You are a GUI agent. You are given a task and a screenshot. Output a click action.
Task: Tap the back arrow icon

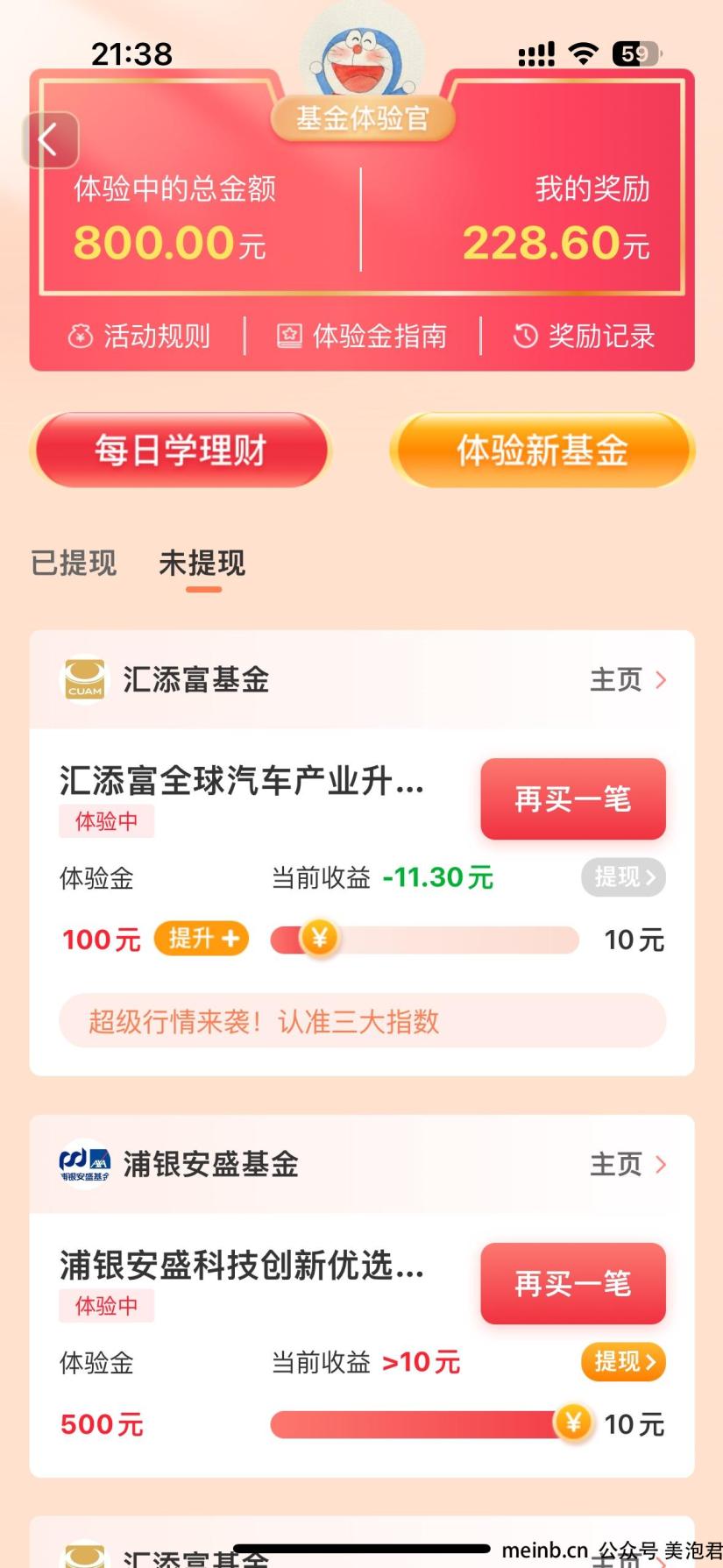pyautogui.click(x=49, y=140)
